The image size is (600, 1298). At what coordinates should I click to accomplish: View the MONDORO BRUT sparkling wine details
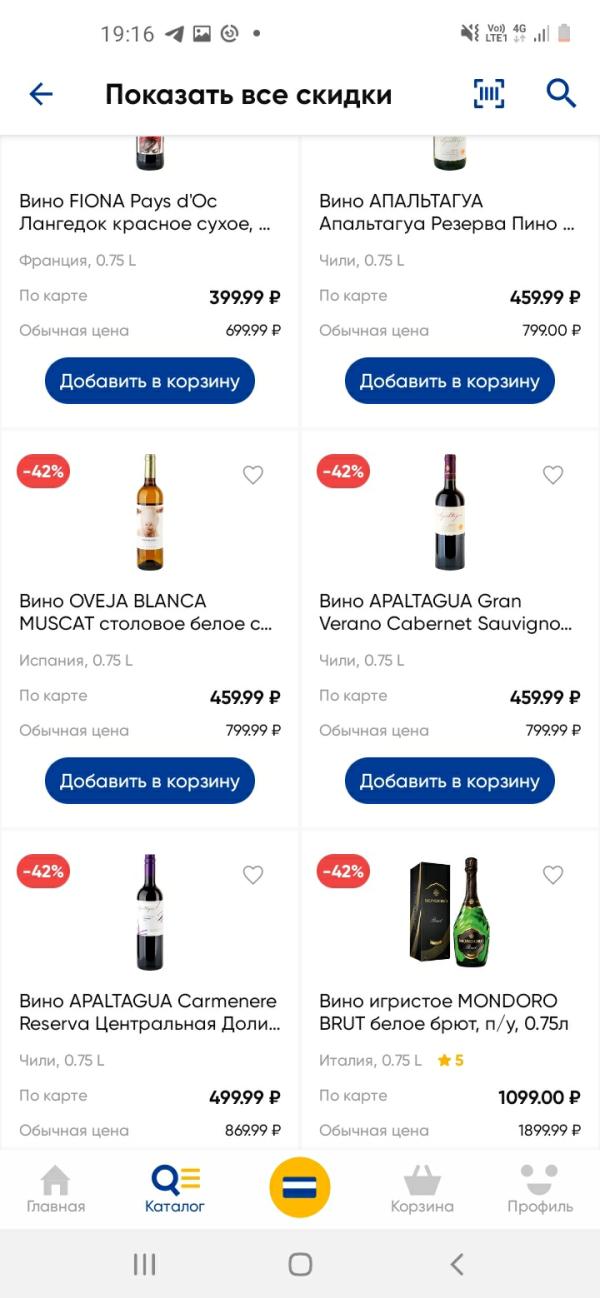450,1010
